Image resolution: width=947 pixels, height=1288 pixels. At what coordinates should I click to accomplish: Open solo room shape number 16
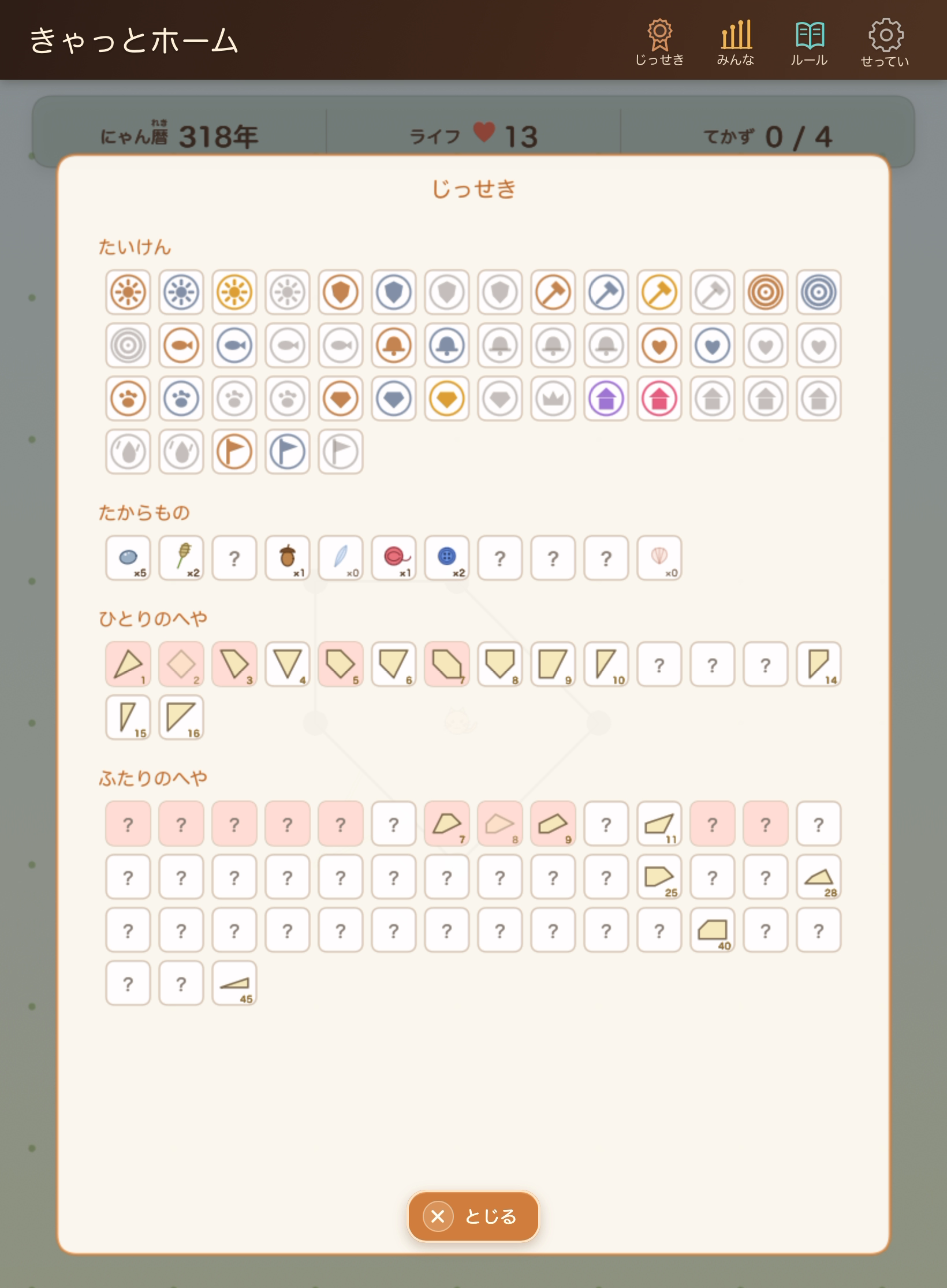181,717
